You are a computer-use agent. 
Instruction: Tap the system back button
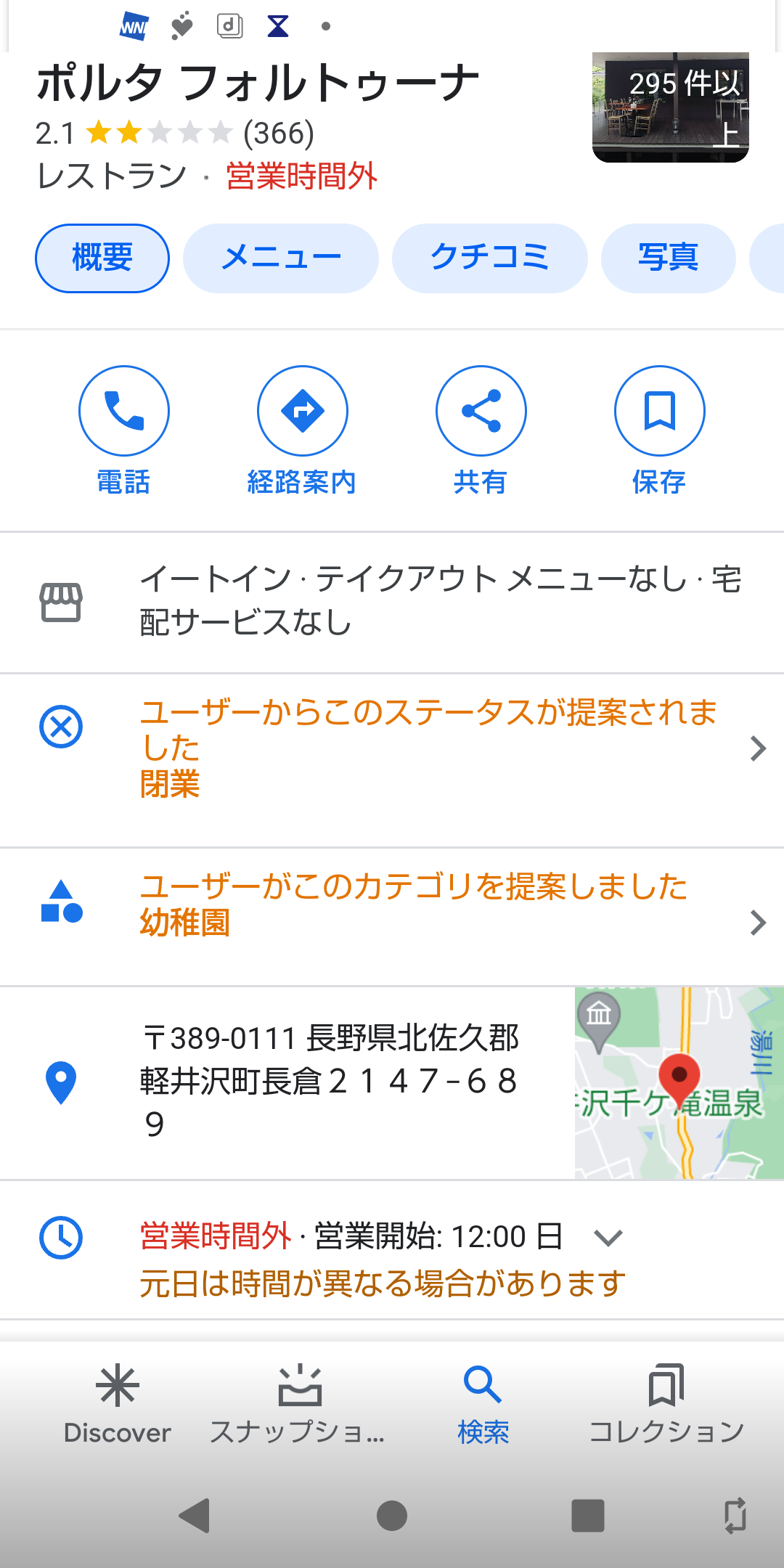point(195,1516)
